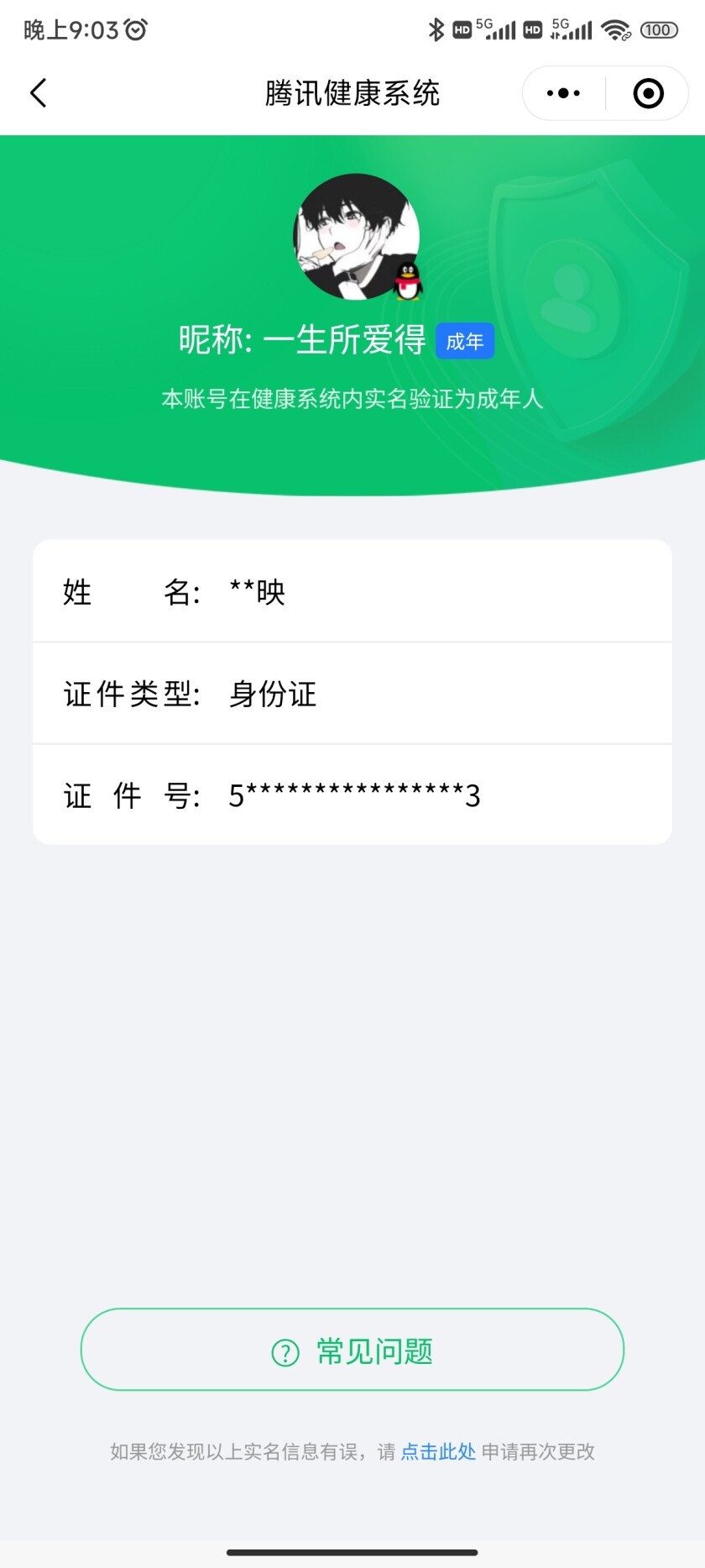Select the masked 证件号 row

(352, 794)
